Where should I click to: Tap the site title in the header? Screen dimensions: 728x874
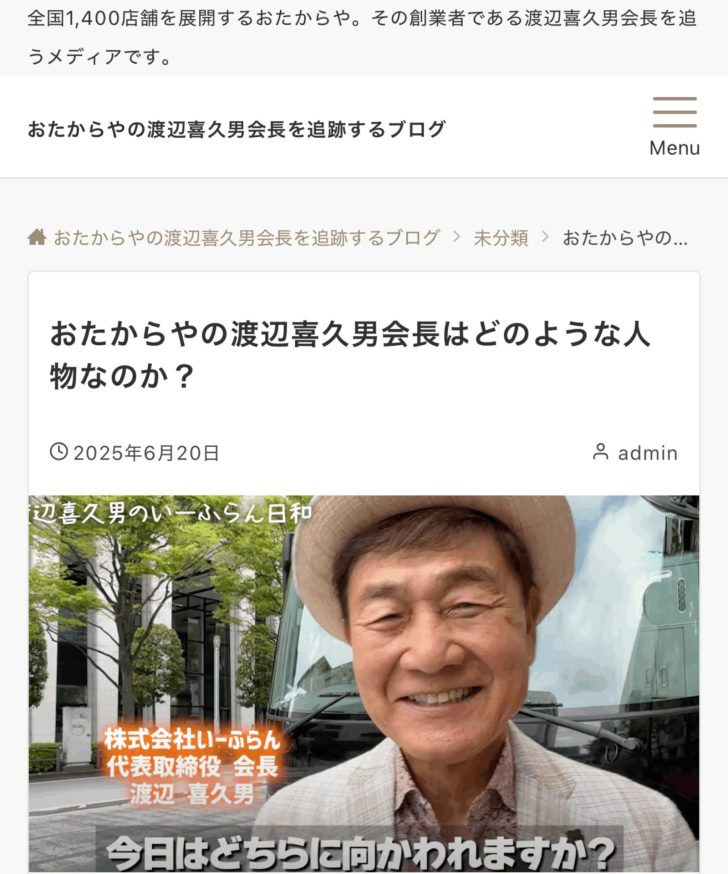point(237,129)
